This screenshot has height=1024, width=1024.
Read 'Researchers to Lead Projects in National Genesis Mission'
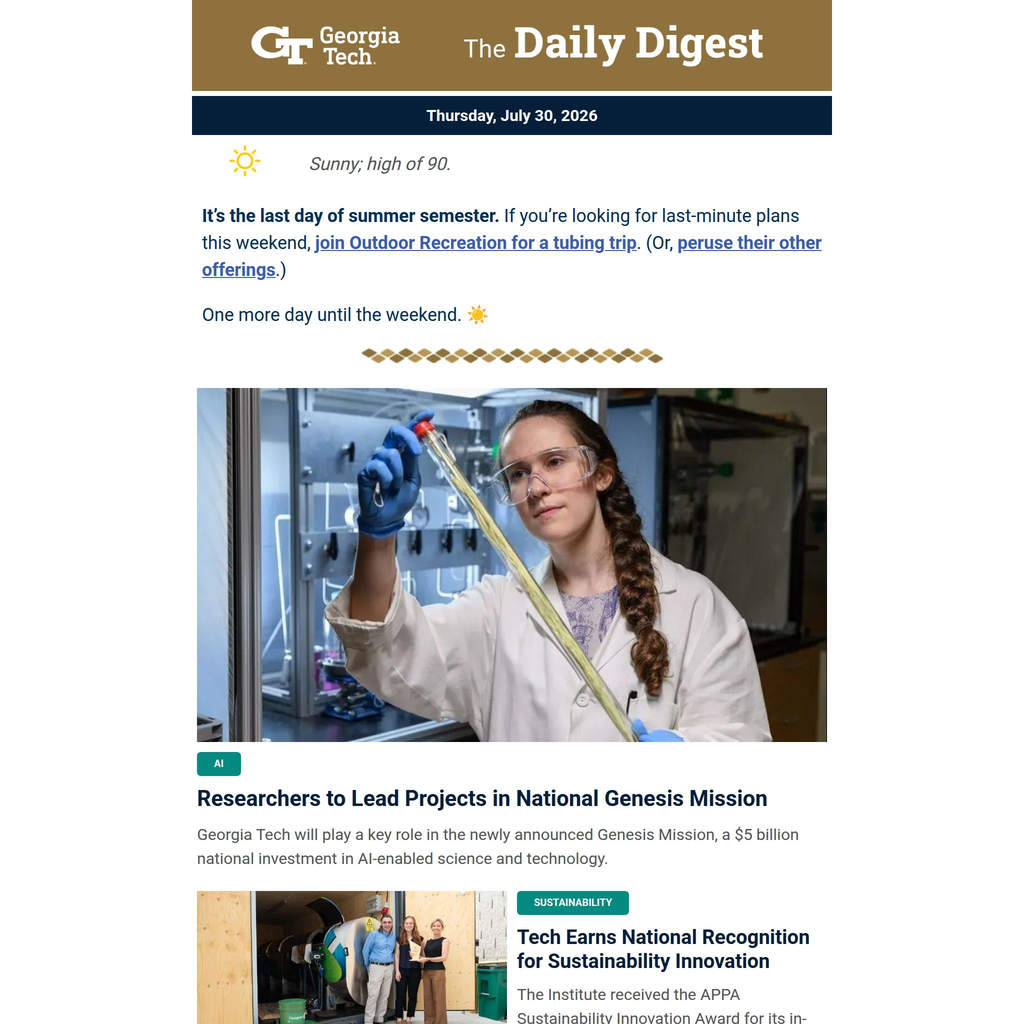[482, 799]
